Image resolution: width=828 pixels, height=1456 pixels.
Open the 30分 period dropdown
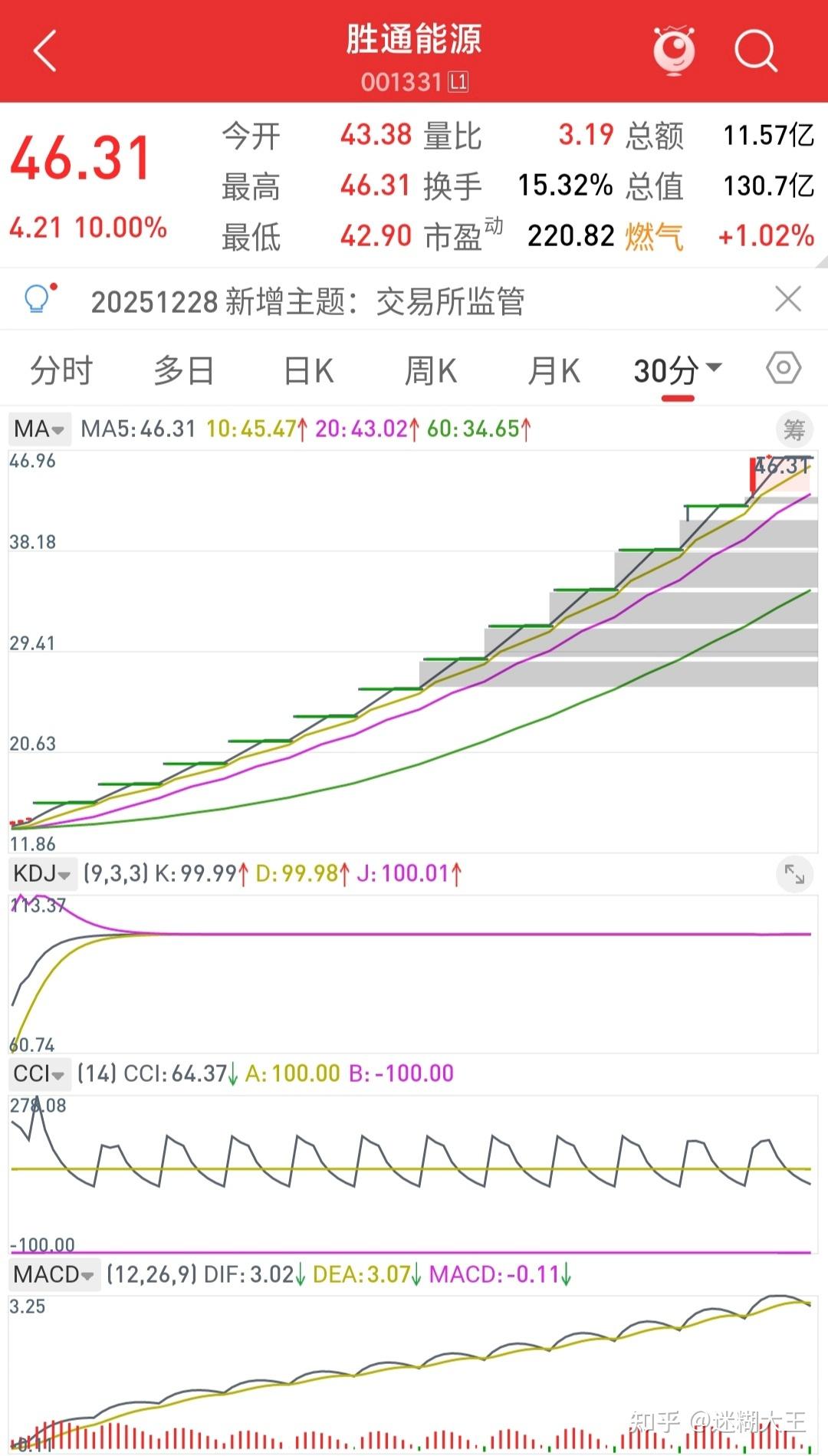[677, 371]
